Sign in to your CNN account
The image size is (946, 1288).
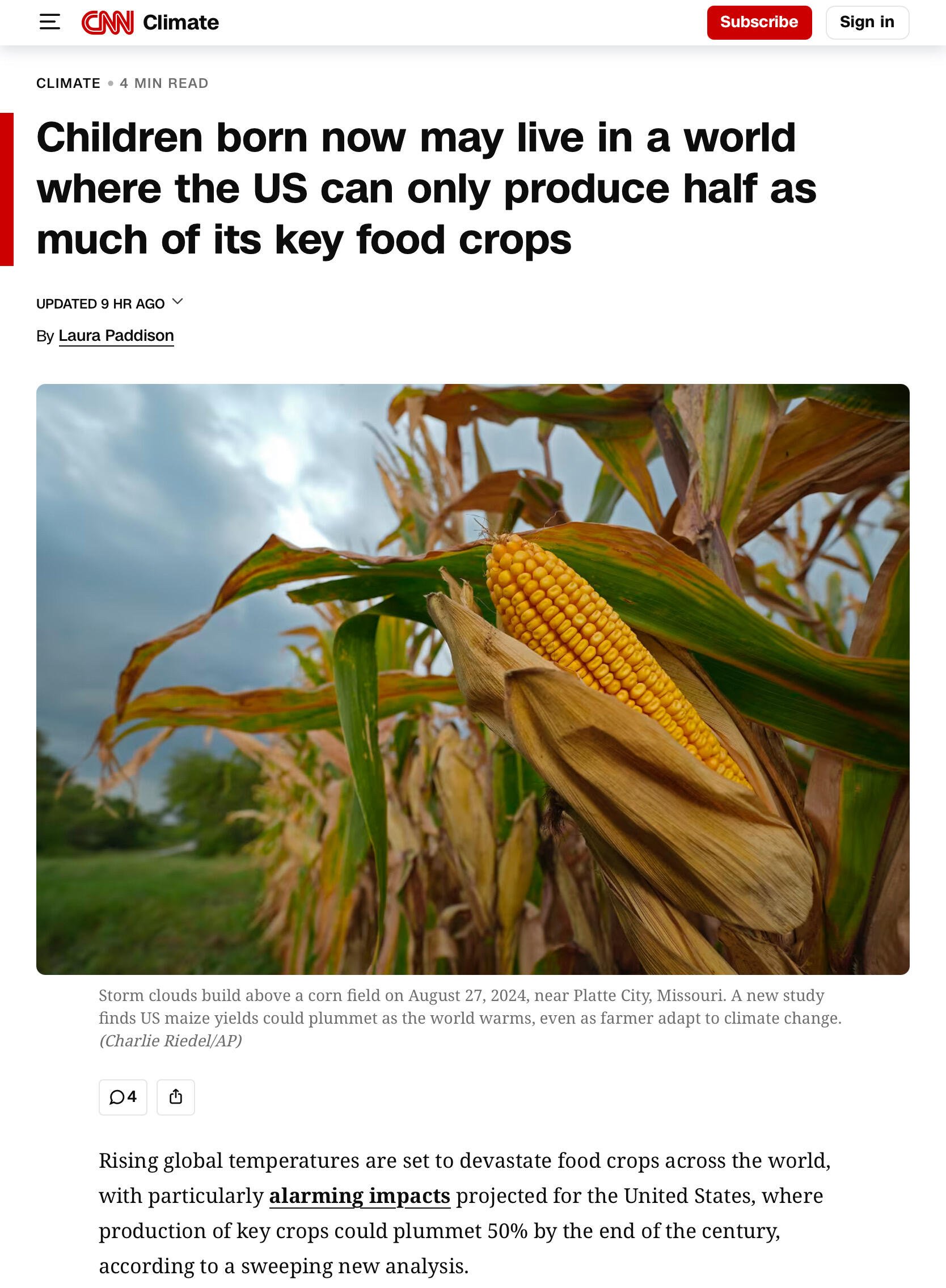[867, 22]
